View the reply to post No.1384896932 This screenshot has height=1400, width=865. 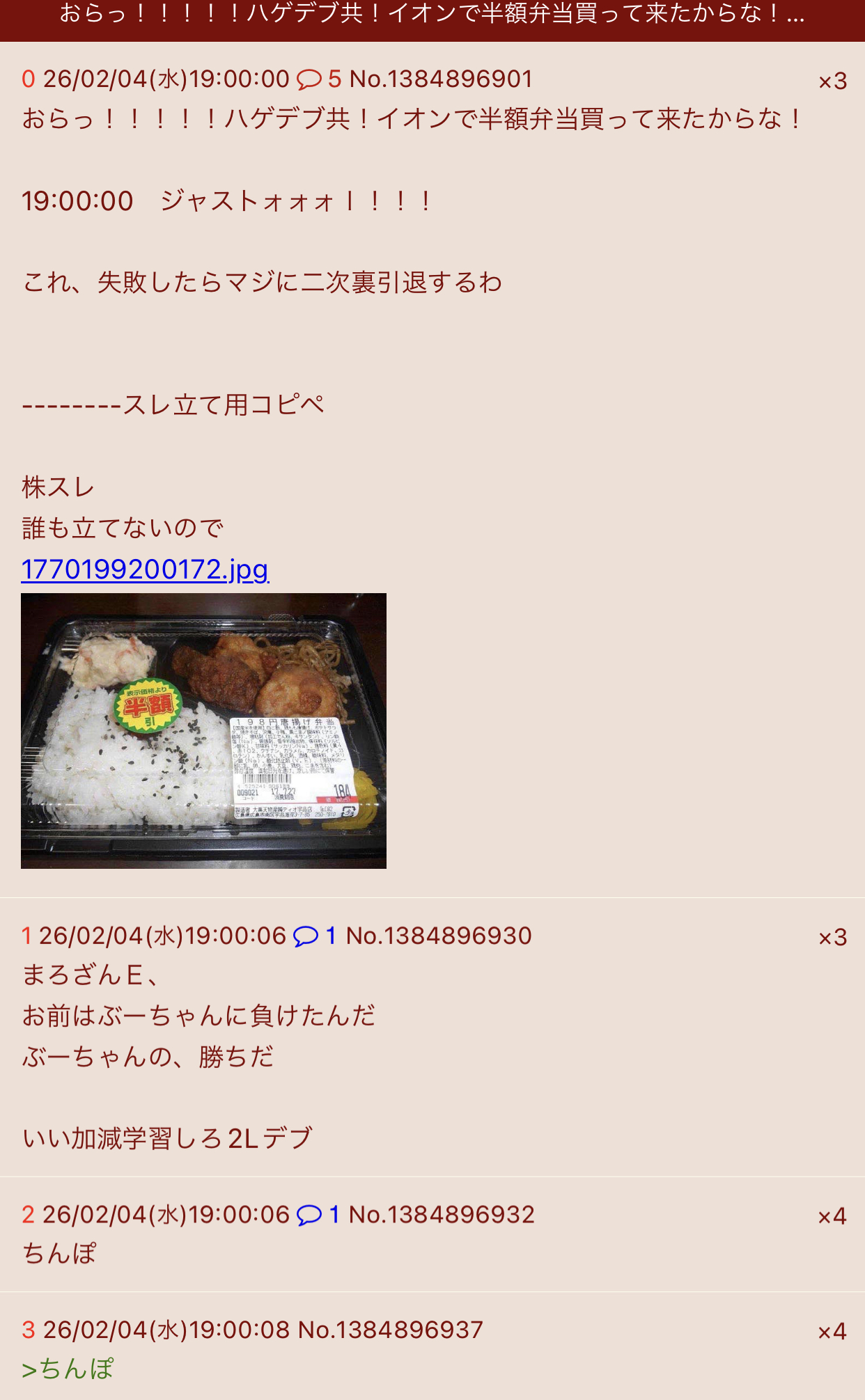point(318,1215)
